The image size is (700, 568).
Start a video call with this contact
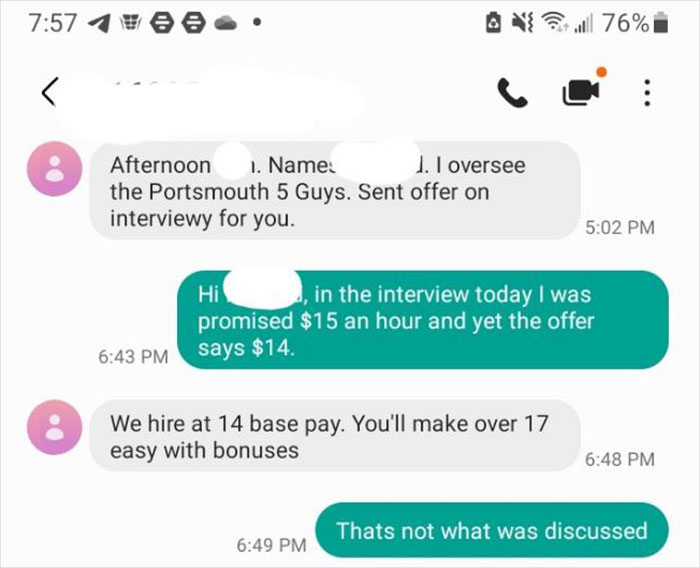(x=580, y=92)
